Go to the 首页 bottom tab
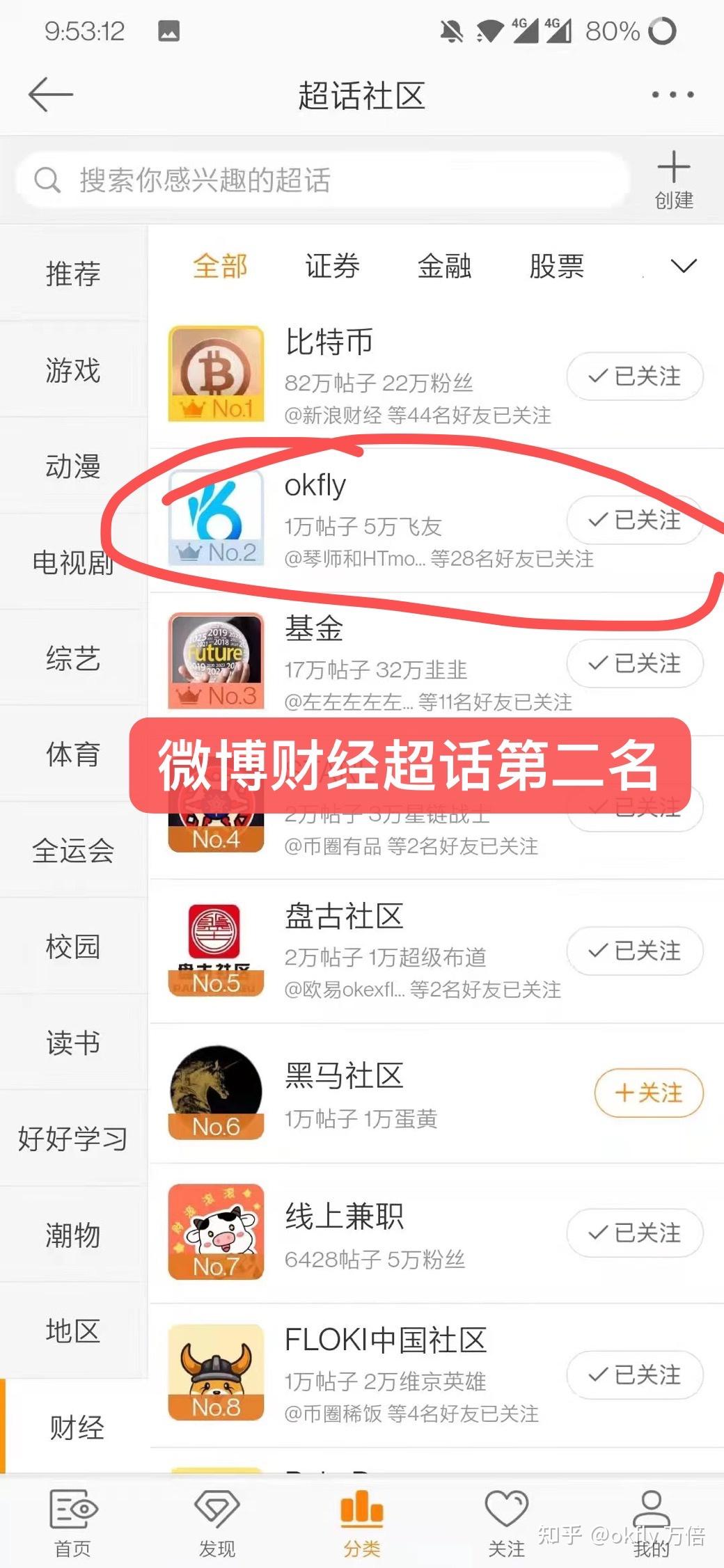 pyautogui.click(x=73, y=1524)
